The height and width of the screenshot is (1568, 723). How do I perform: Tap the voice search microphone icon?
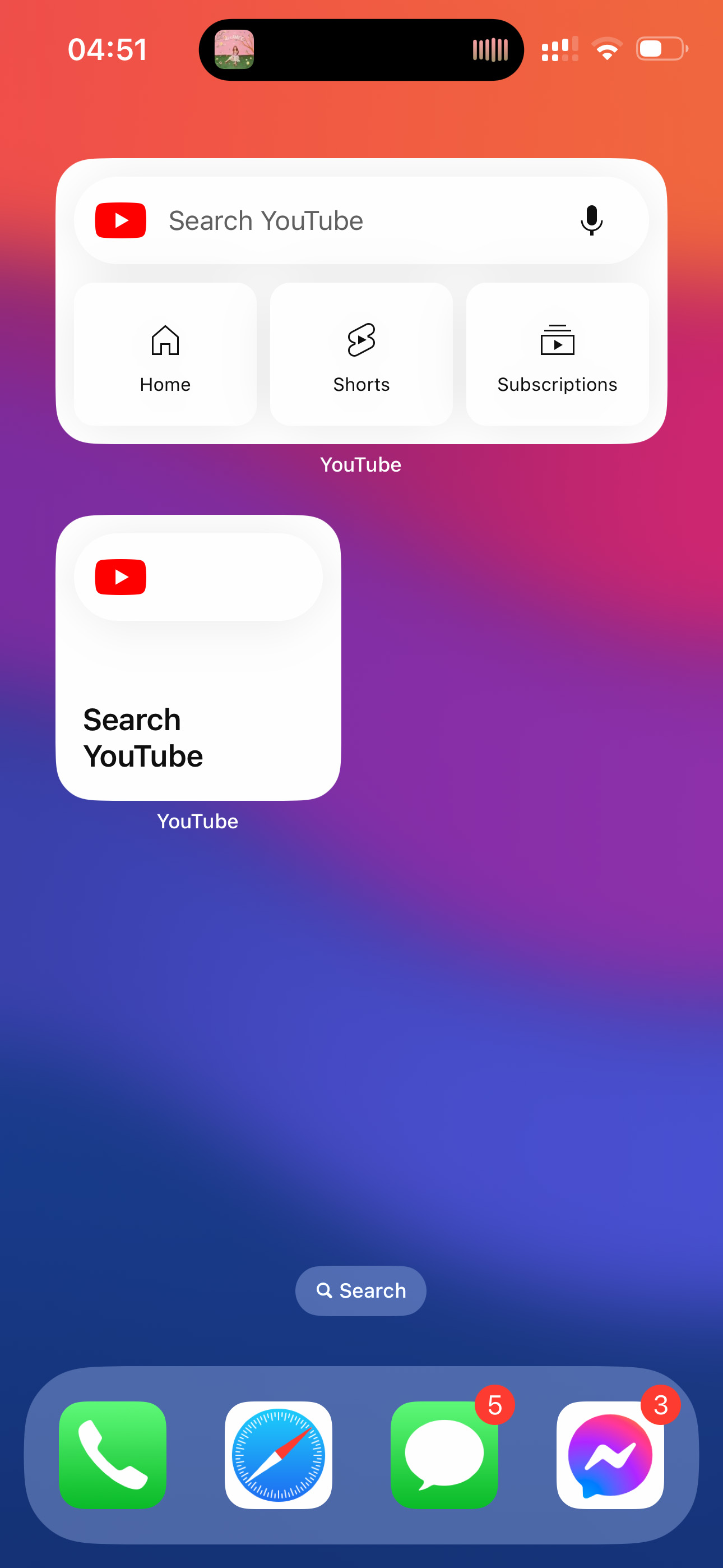click(591, 220)
